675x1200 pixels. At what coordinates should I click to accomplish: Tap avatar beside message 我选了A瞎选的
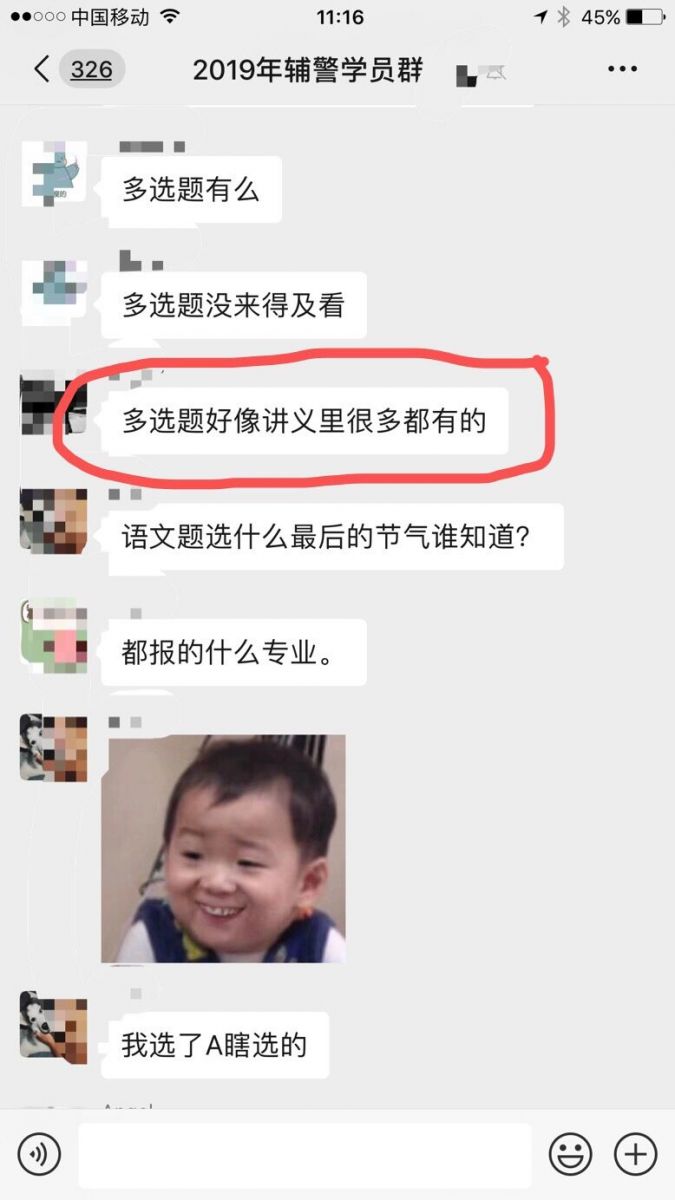[x=53, y=1026]
